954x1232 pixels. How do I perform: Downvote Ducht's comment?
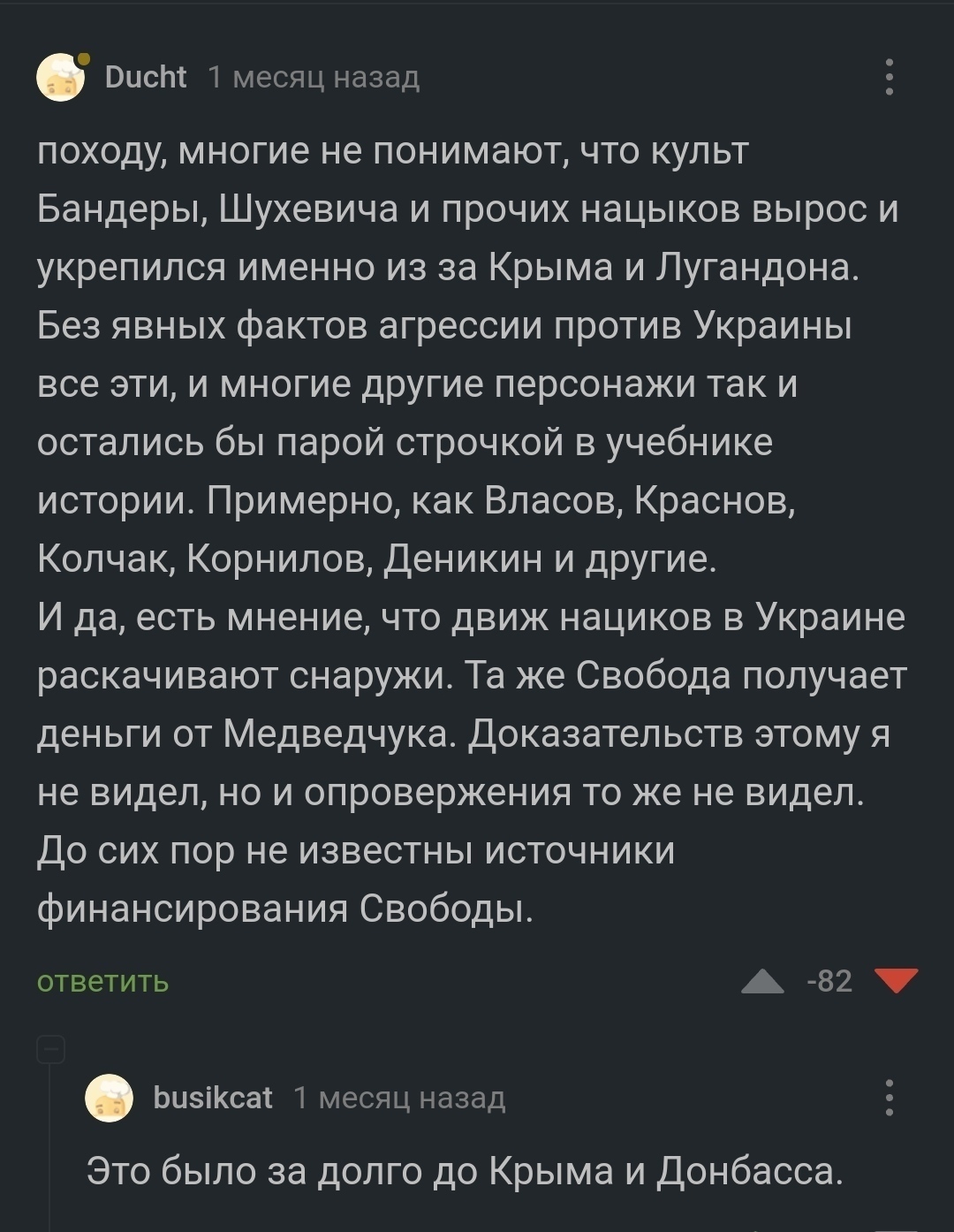coord(896,981)
